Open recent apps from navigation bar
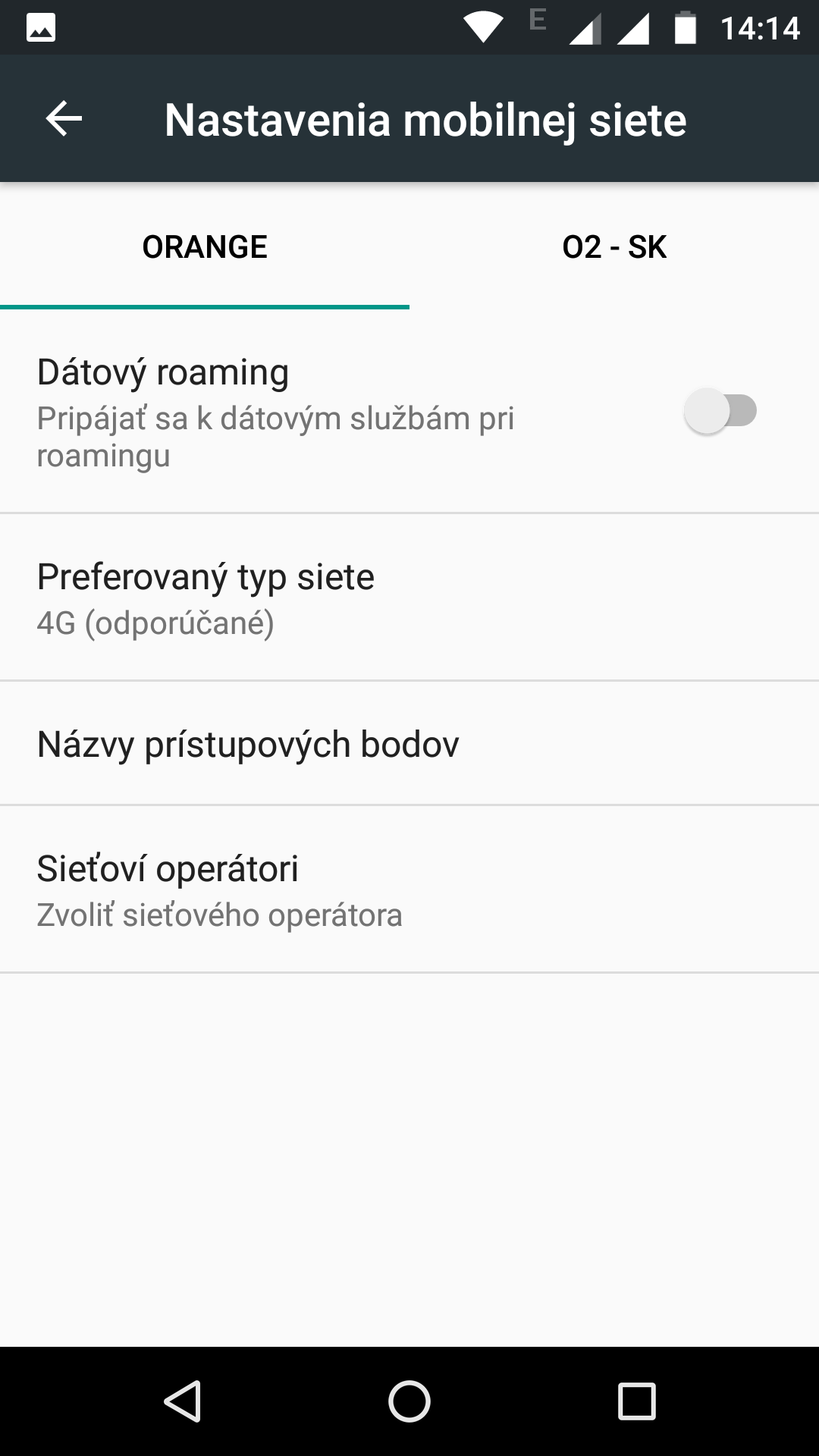819x1456 pixels. click(637, 1401)
